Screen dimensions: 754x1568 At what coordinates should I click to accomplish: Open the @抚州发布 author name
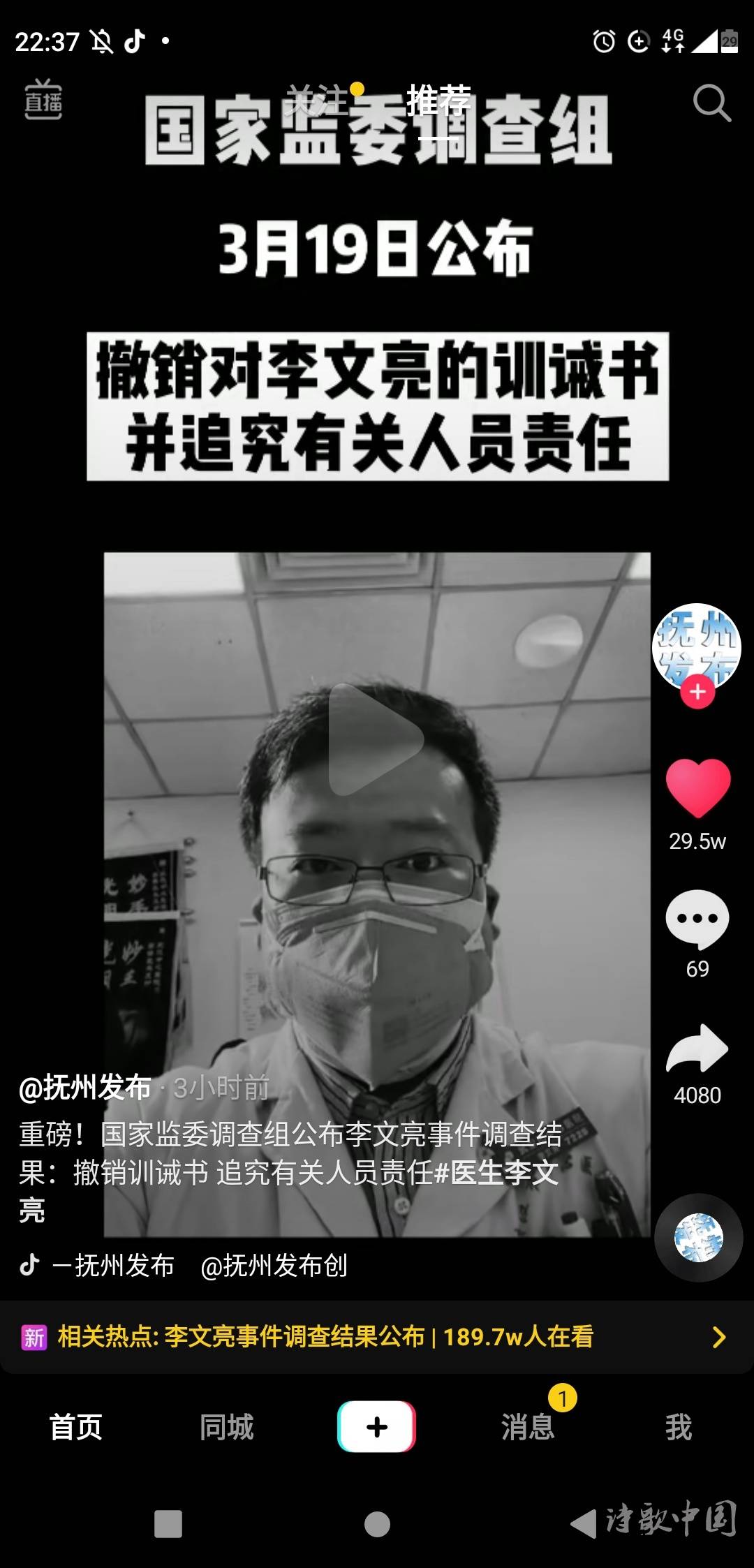point(85,1087)
